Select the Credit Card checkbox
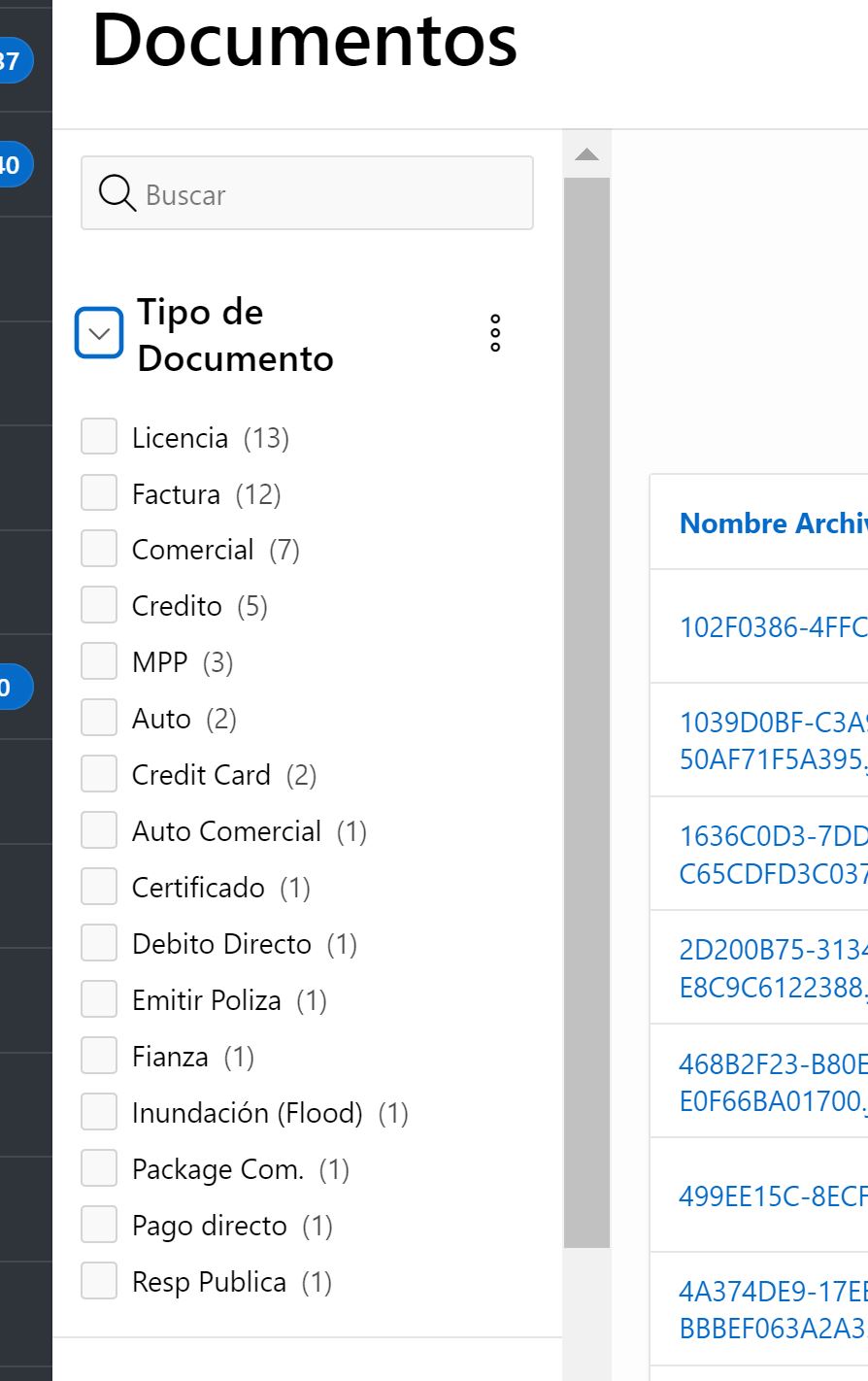The width and height of the screenshot is (868, 1381). (99, 774)
